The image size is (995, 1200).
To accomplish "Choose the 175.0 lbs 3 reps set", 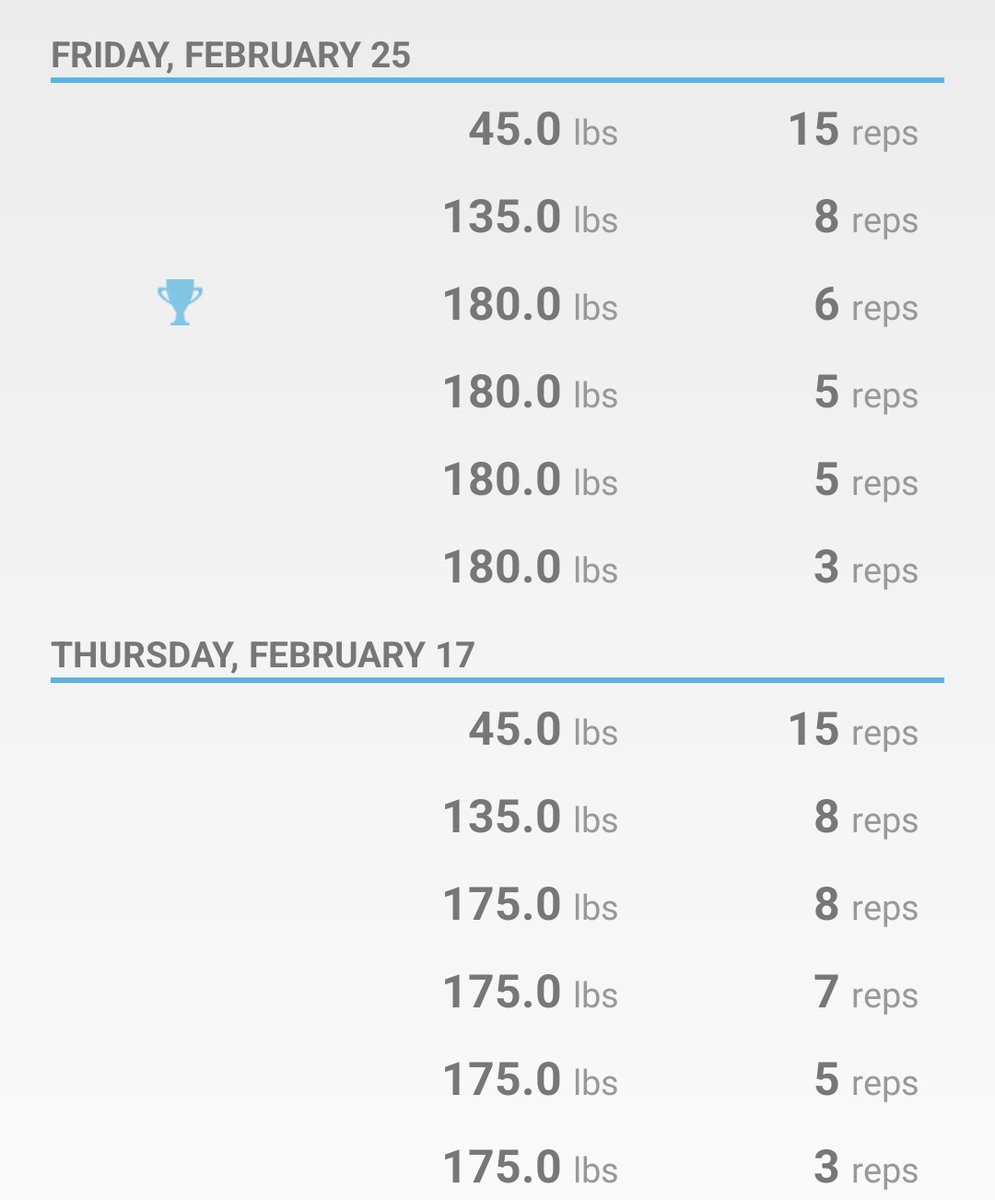I will (497, 1165).
